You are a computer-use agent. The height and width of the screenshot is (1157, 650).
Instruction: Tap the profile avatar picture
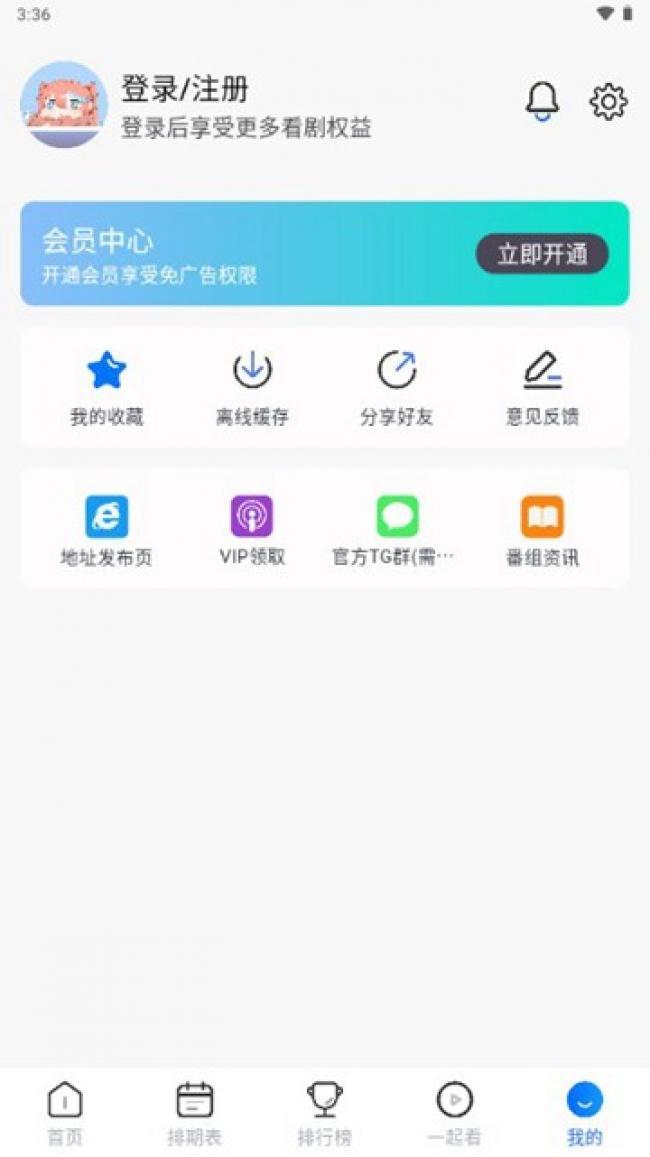(x=64, y=105)
